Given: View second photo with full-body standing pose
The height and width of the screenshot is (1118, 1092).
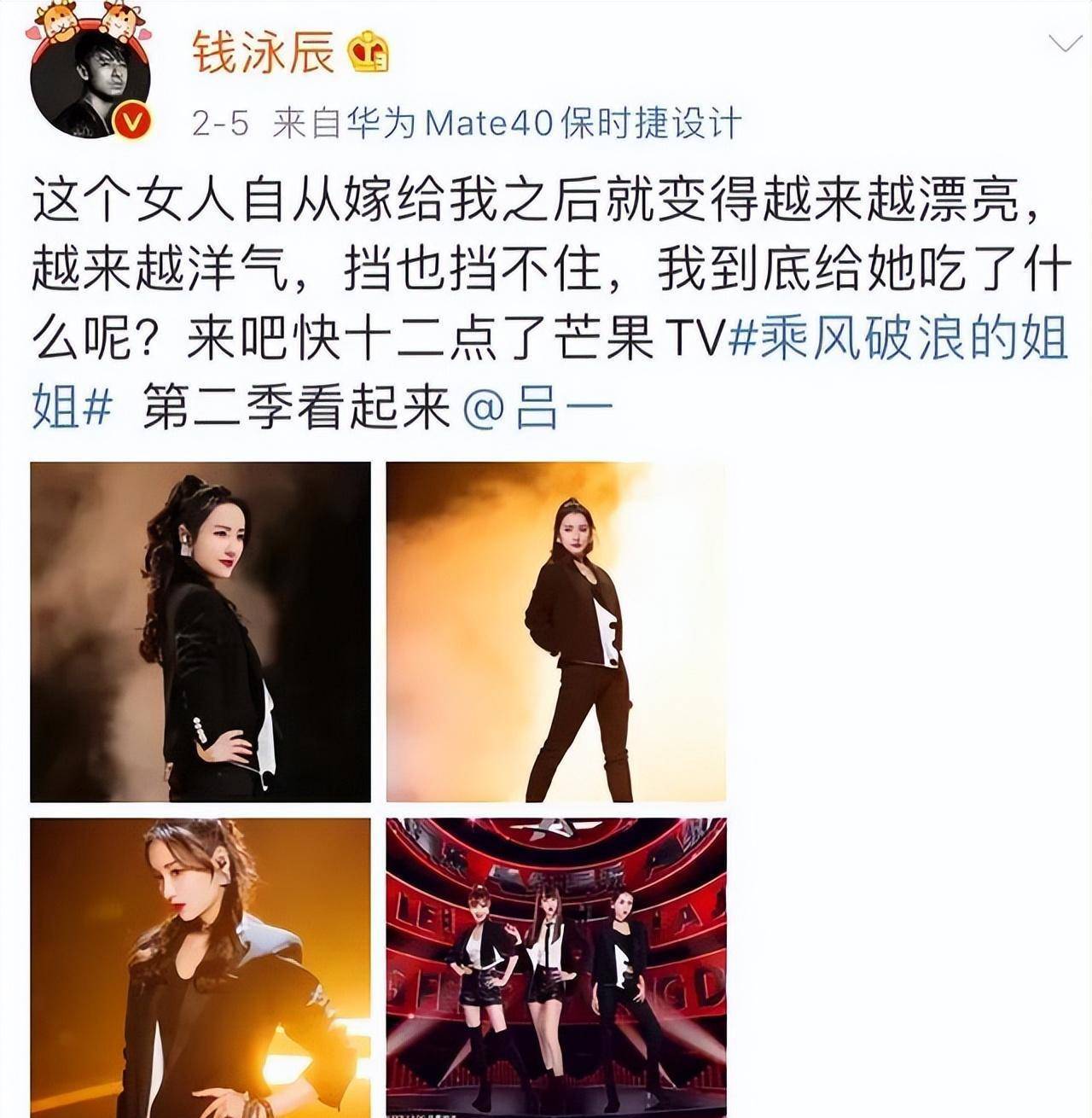Looking at the screenshot, I should [x=556, y=632].
